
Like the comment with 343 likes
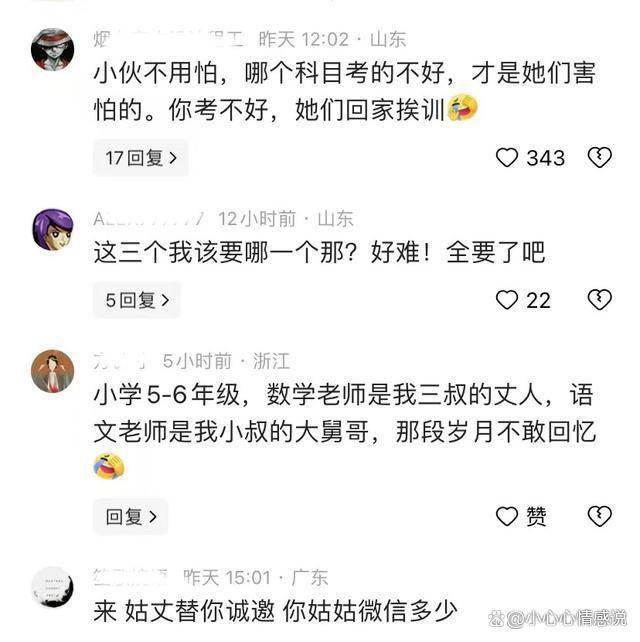(508, 157)
